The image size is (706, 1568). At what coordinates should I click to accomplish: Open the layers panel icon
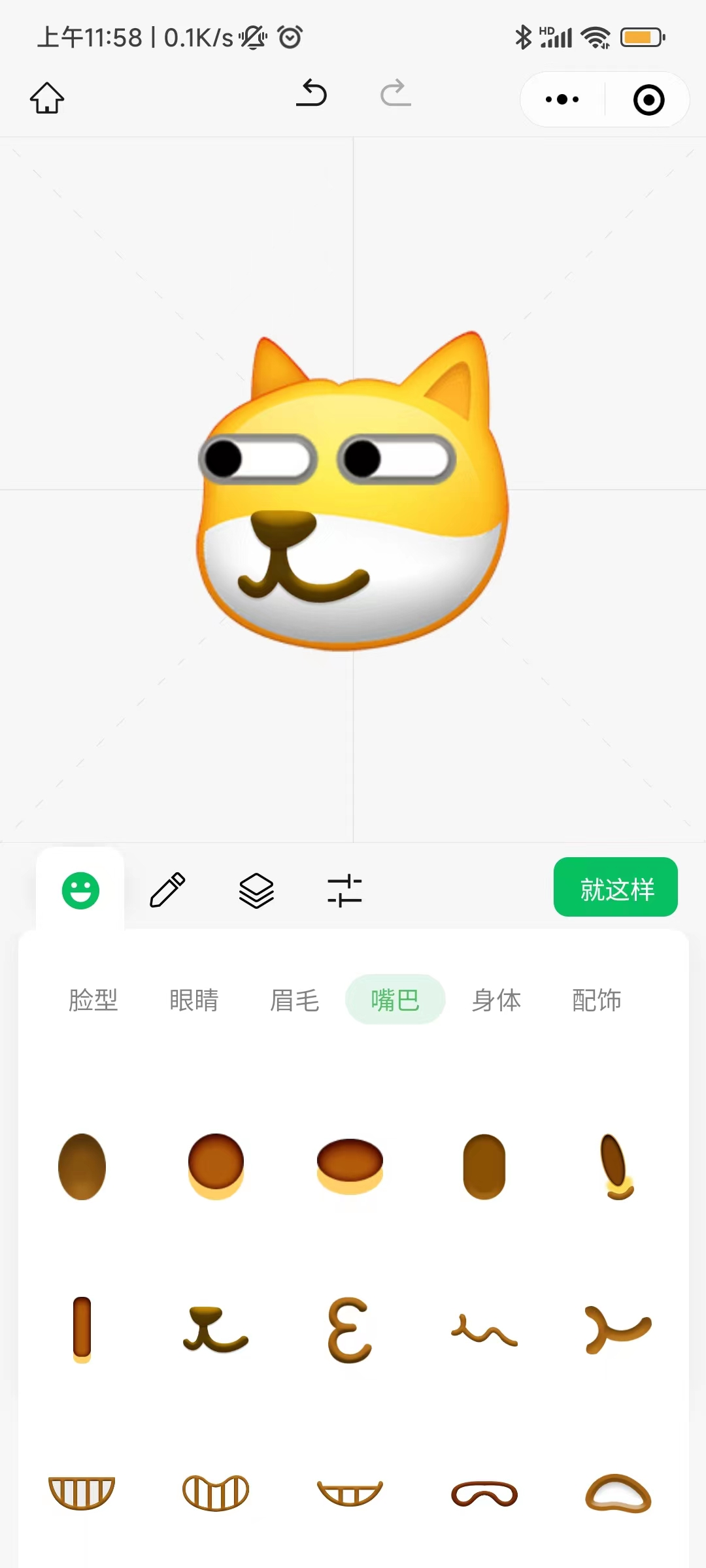click(256, 890)
